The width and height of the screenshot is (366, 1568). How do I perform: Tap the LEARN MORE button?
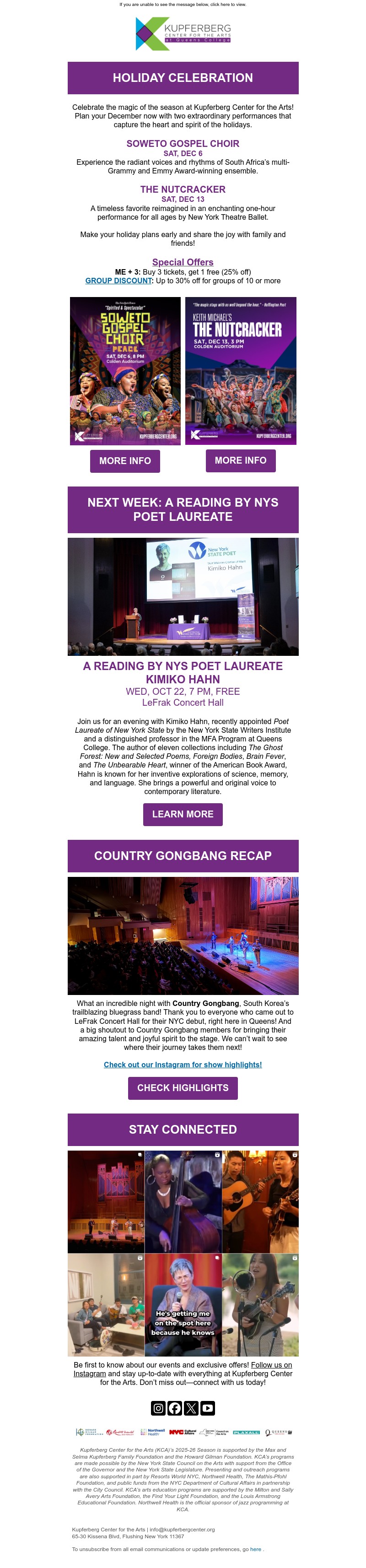coord(183,814)
